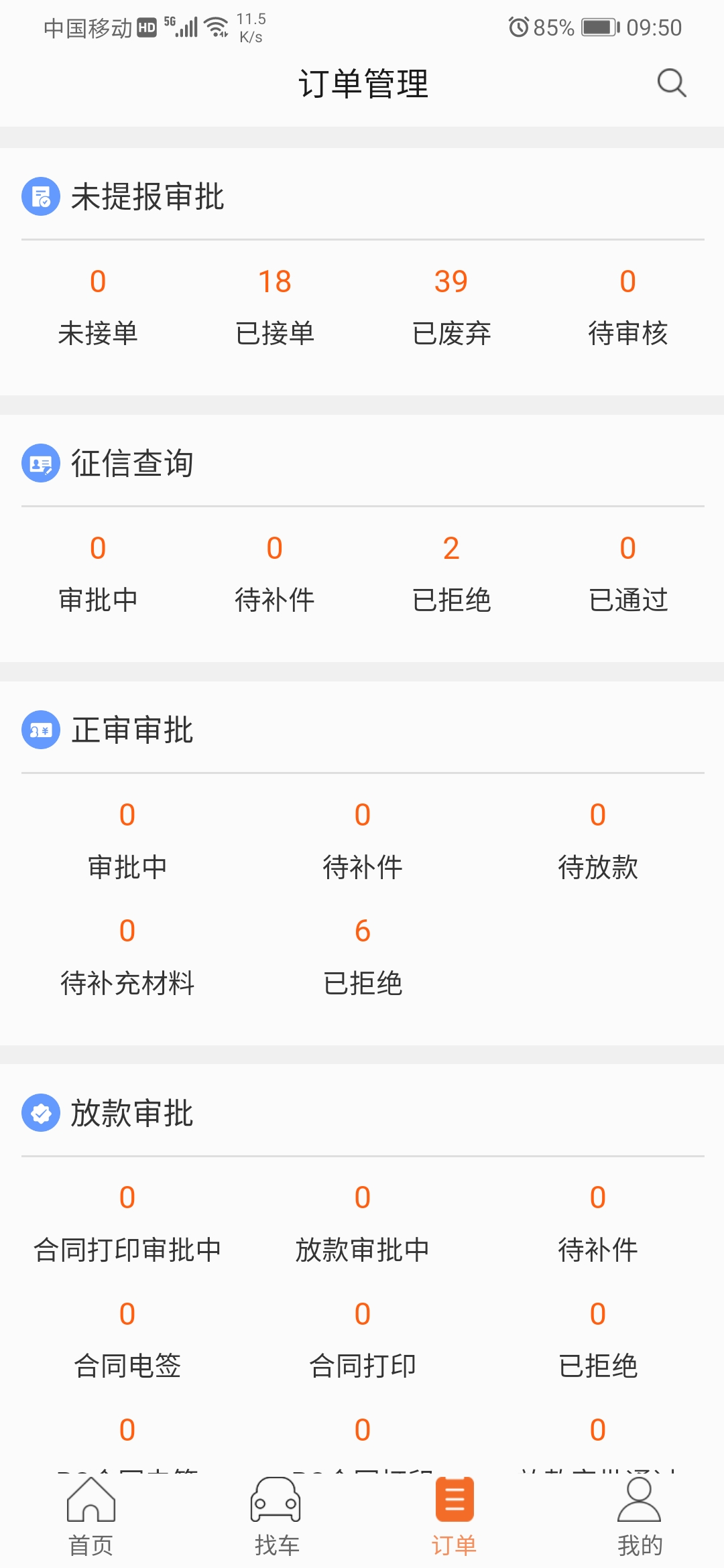Open the 已废弃 list showing 39

click(x=451, y=305)
